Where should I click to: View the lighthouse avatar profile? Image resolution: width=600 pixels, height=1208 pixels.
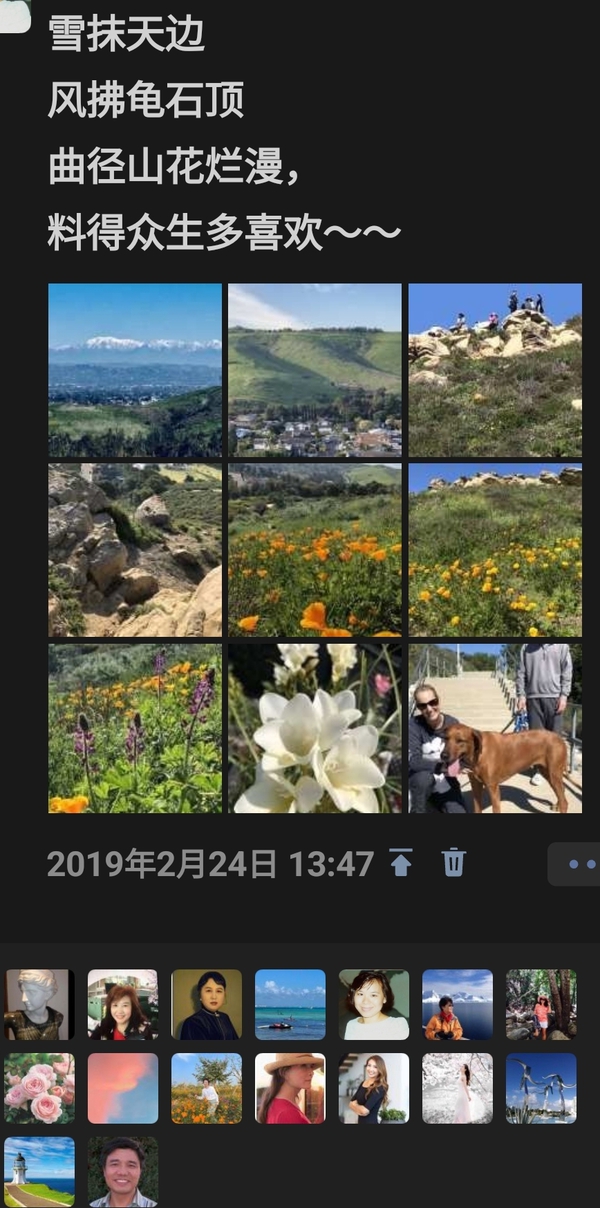click(39, 1171)
